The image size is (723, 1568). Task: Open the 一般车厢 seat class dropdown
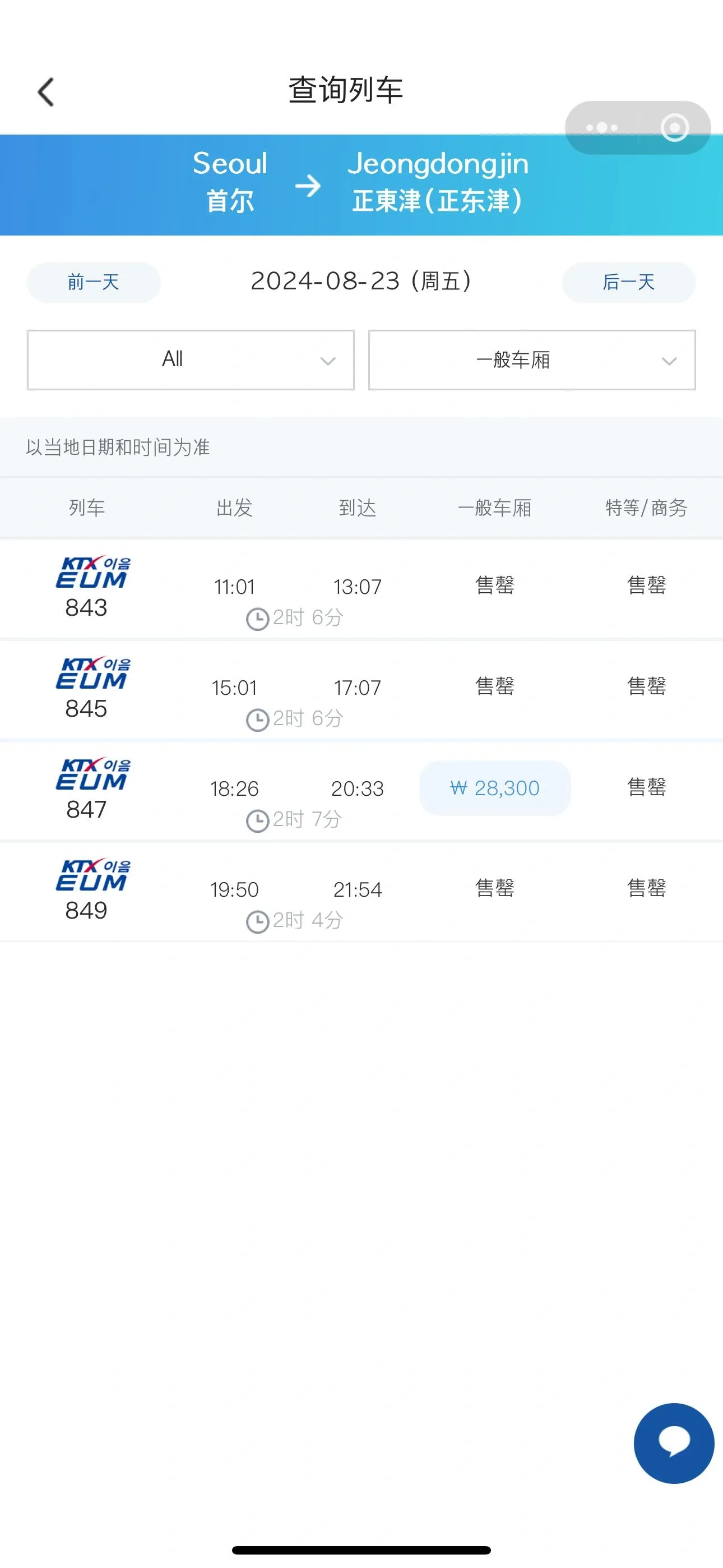[x=532, y=359]
